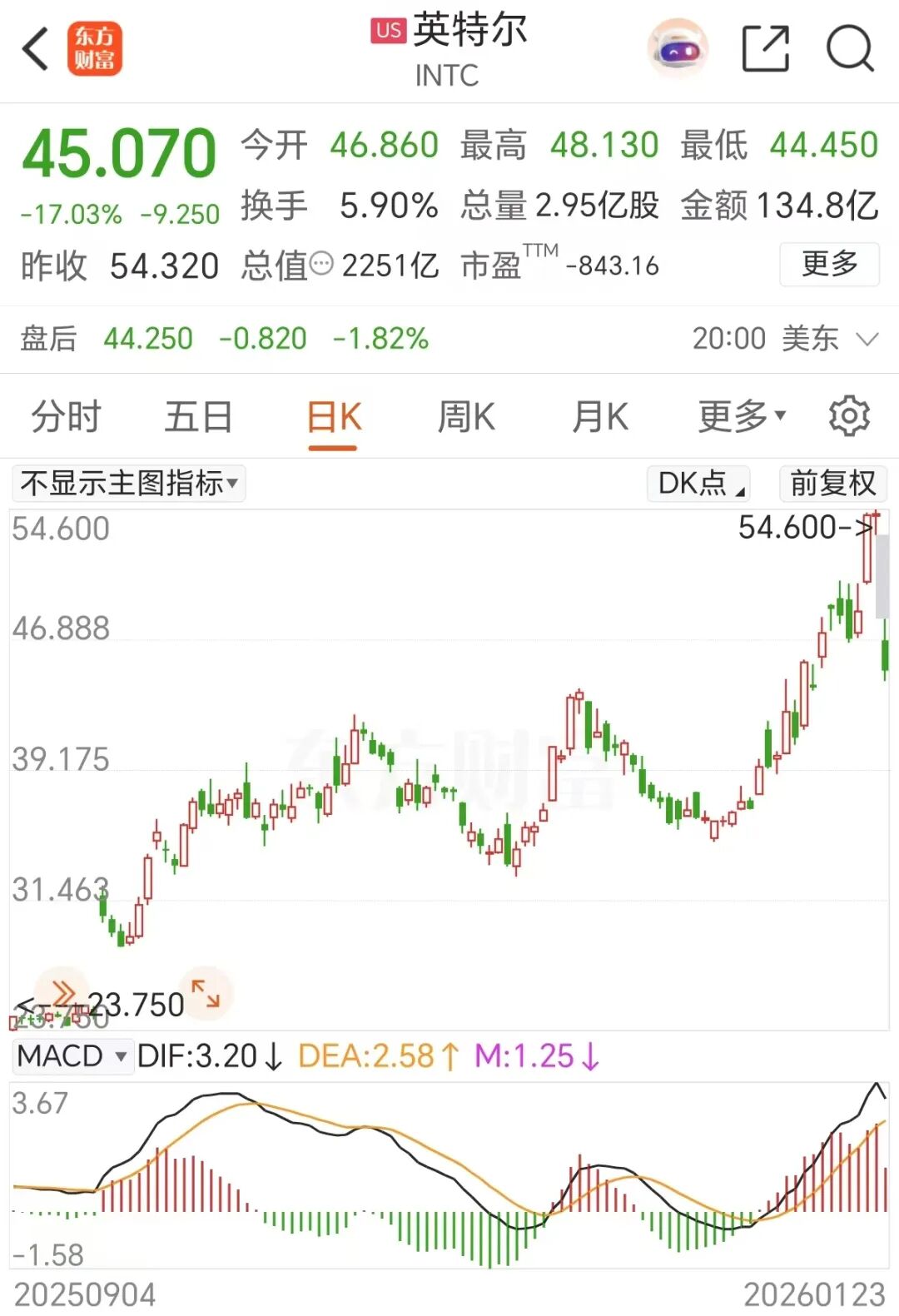The image size is (899, 1316).
Task: Expand the chart to full screen
Action: 206,992
